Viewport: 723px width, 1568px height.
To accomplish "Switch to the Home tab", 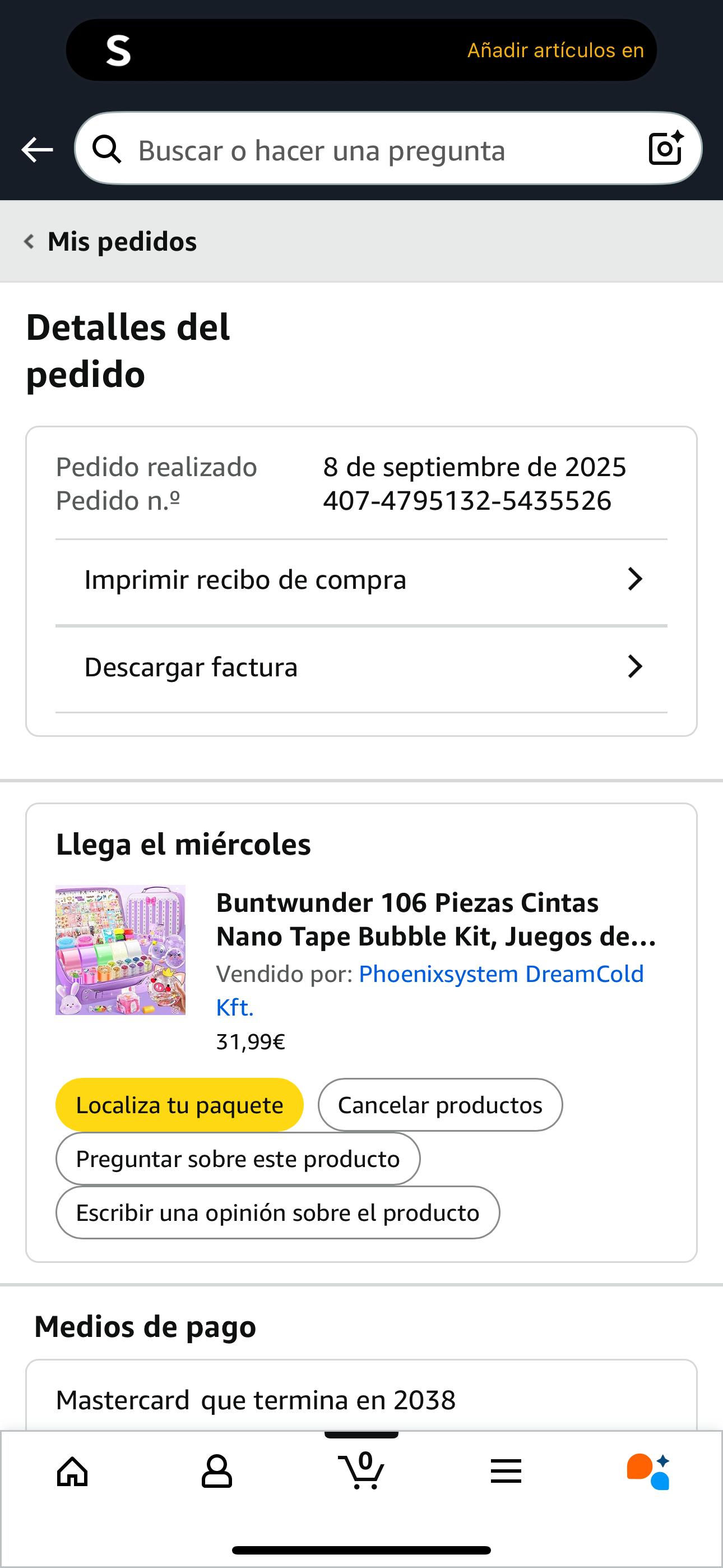I will [x=72, y=1472].
